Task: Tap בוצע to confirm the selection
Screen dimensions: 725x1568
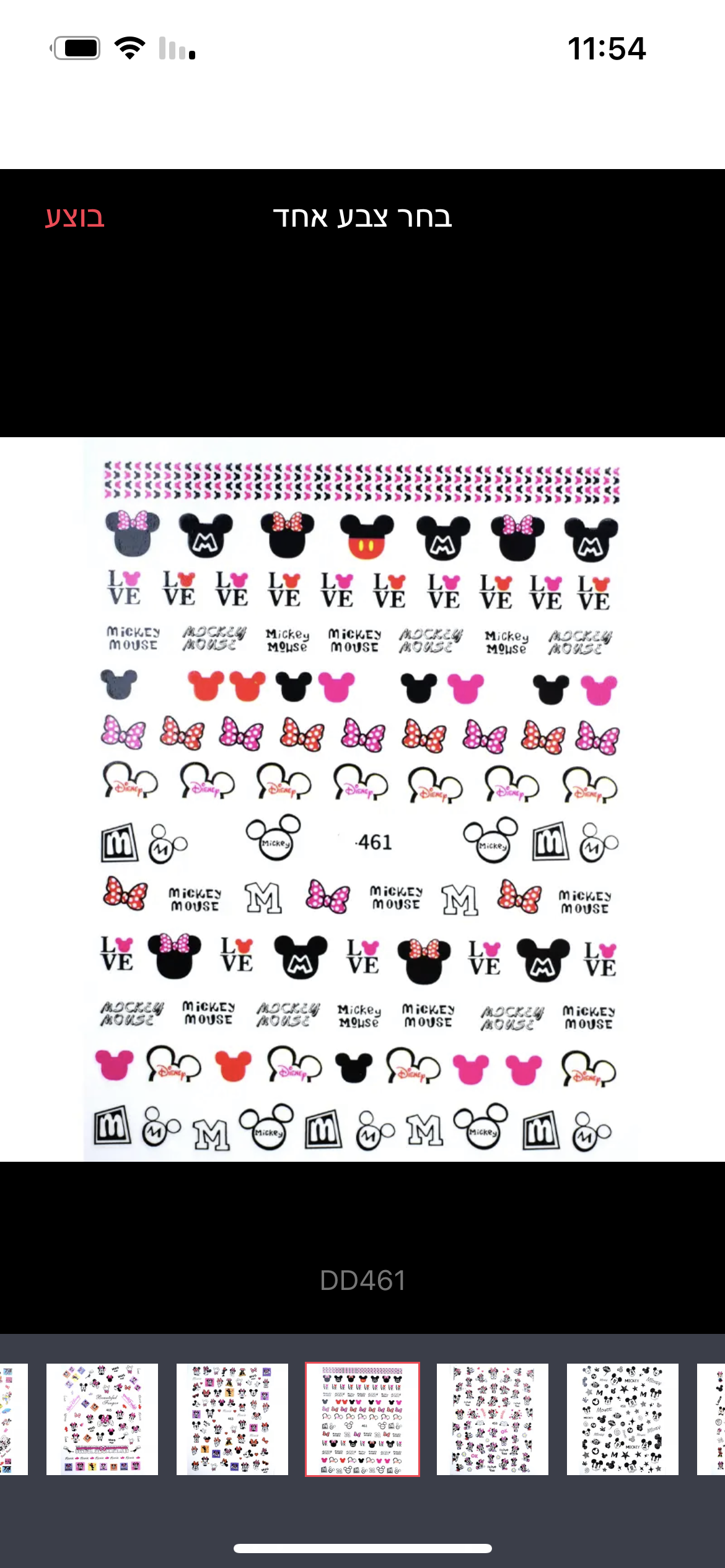Action: [75, 217]
